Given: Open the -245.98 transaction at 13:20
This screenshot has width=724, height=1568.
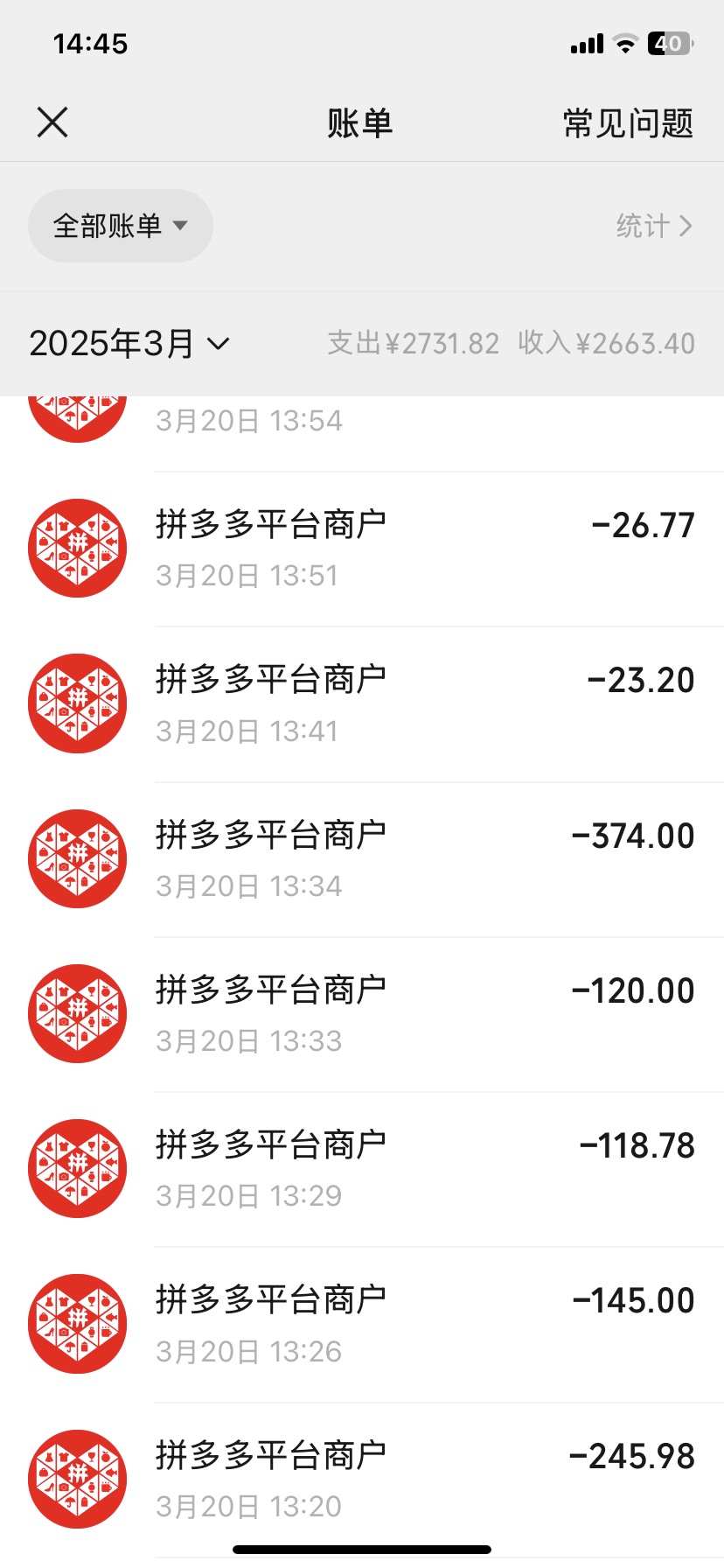Looking at the screenshot, I should 362,1480.
